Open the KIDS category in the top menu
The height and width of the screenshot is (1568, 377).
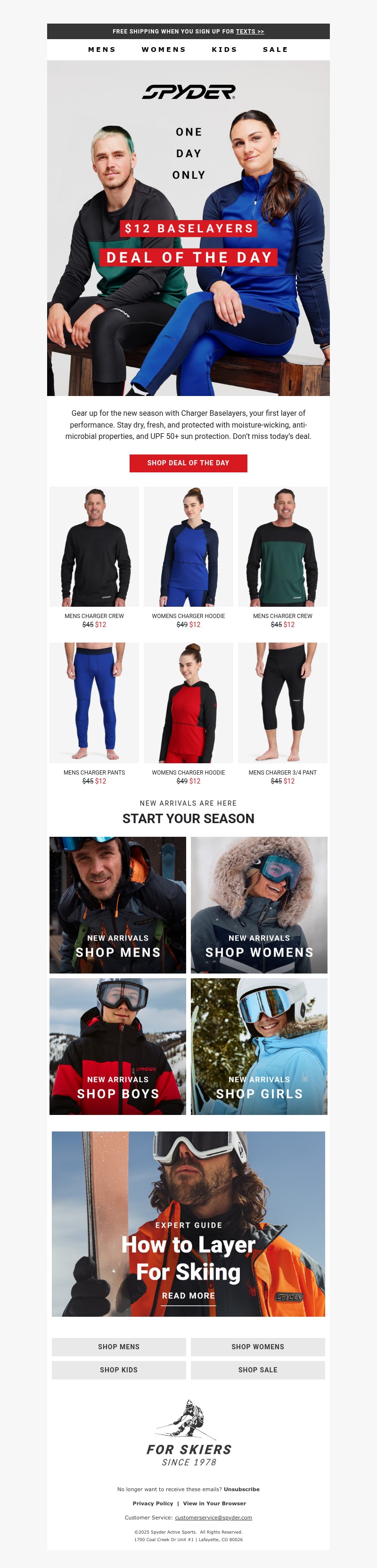(x=224, y=50)
